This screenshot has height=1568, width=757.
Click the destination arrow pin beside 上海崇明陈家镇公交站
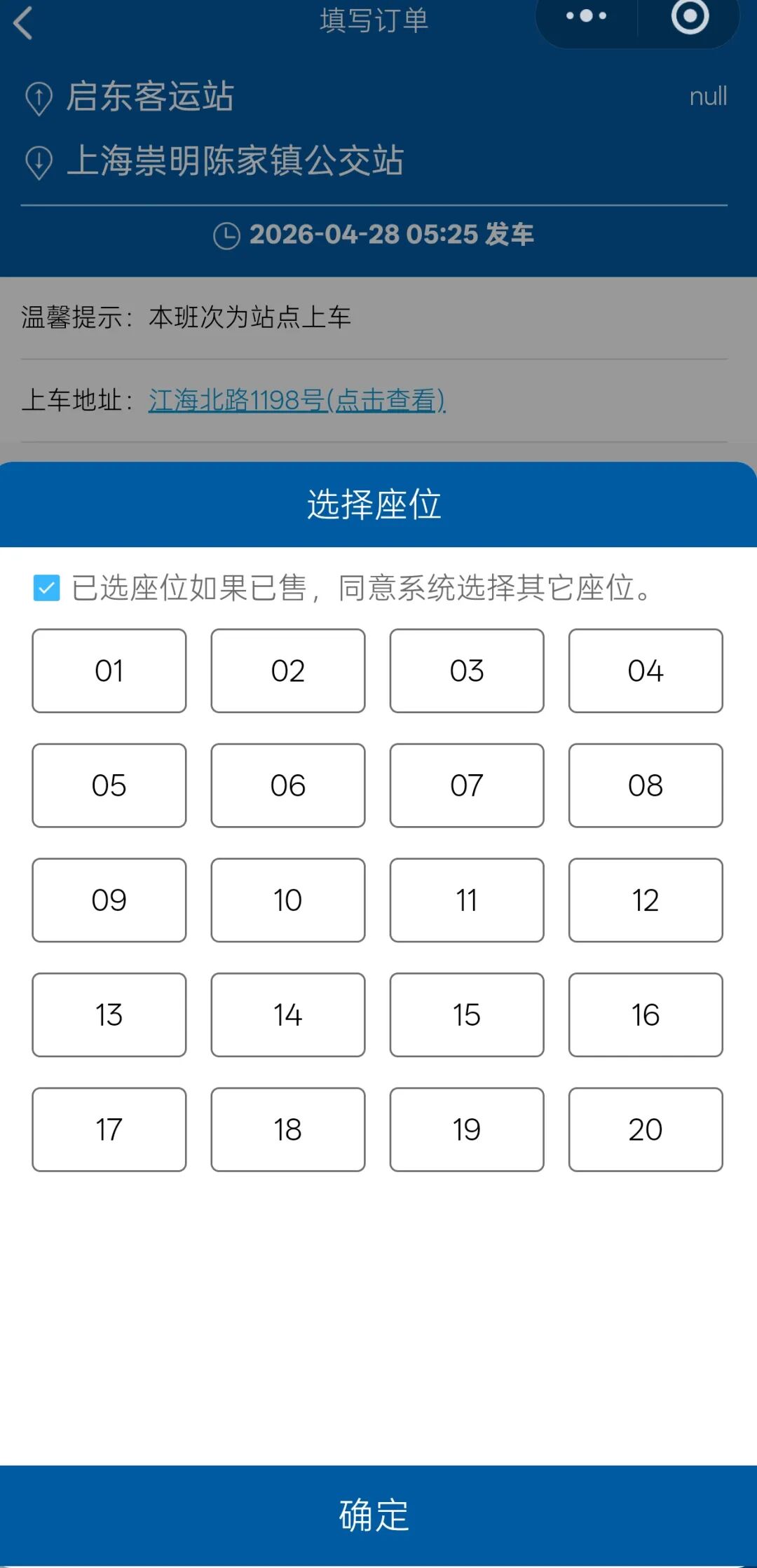click(40, 161)
